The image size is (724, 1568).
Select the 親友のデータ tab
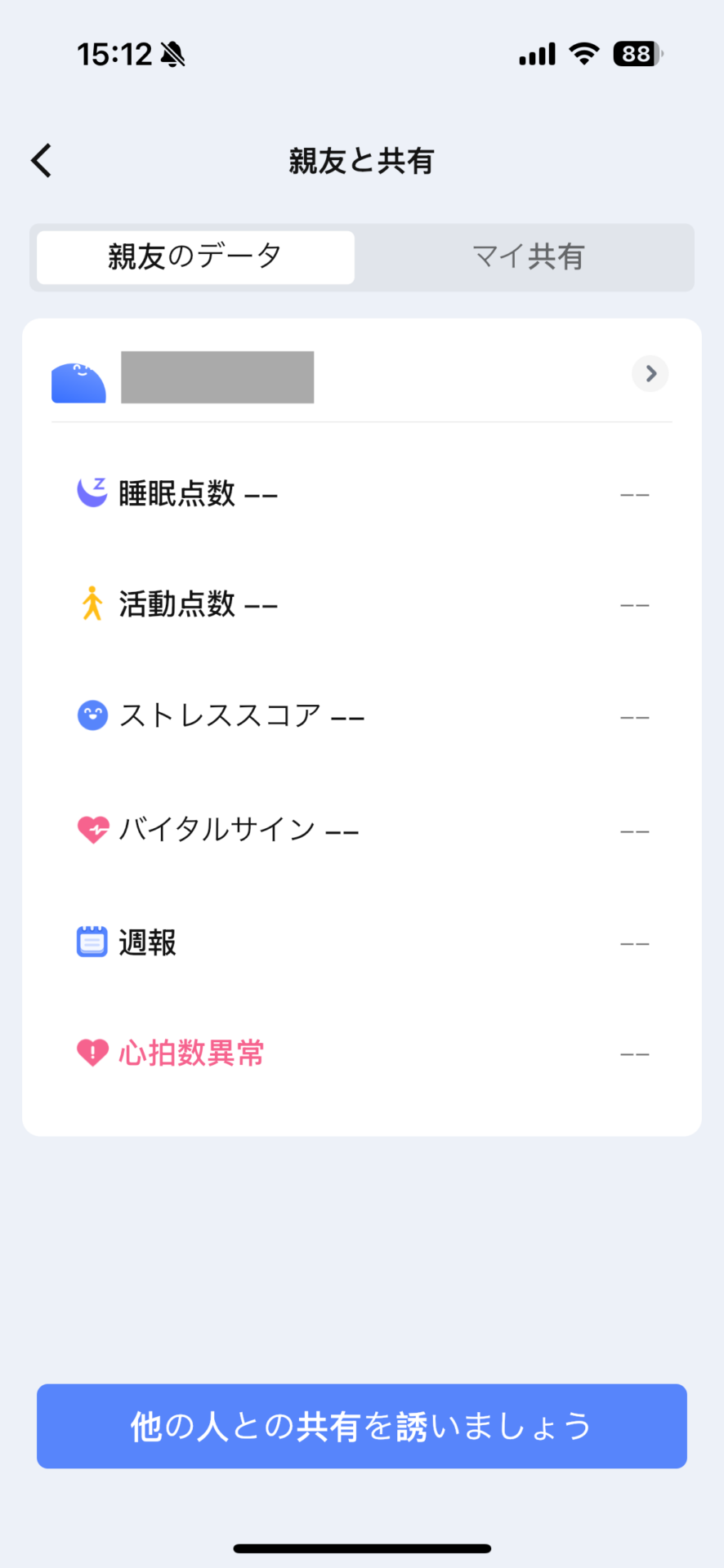pyautogui.click(x=195, y=257)
